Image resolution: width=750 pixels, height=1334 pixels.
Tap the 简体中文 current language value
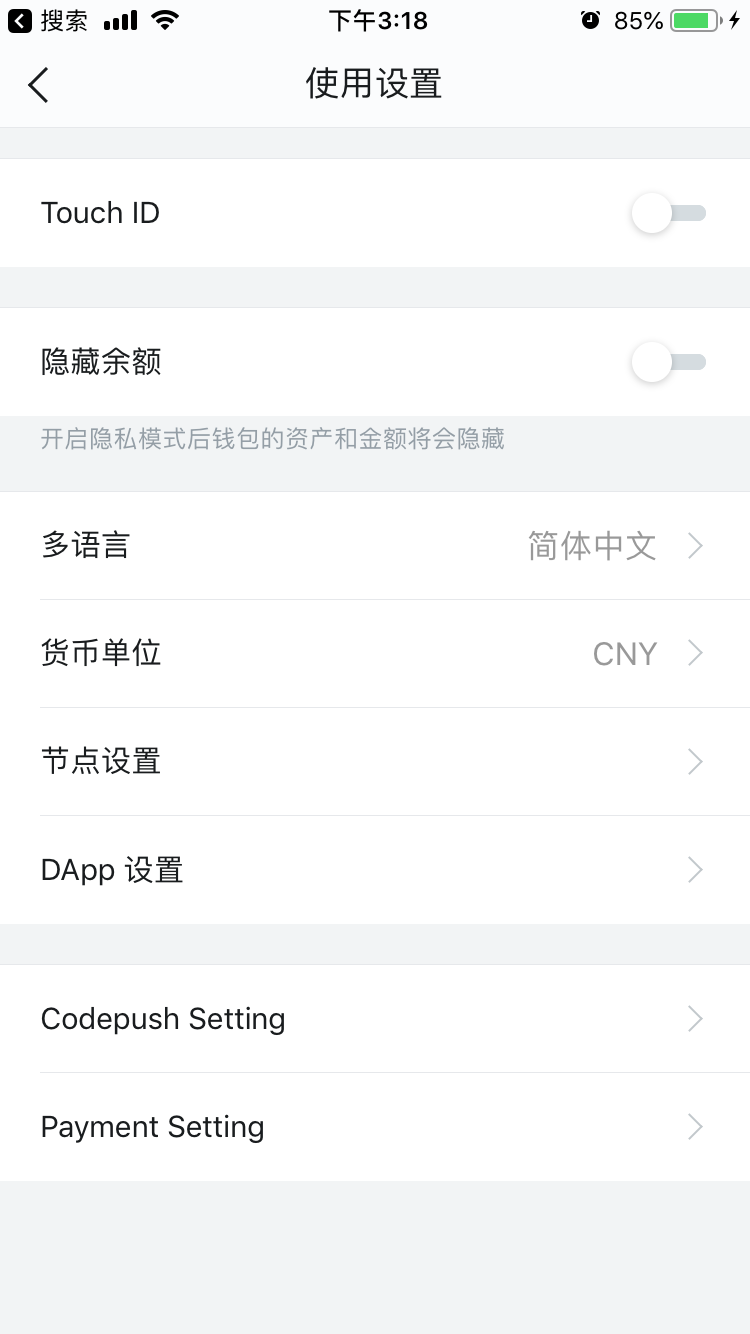[593, 545]
